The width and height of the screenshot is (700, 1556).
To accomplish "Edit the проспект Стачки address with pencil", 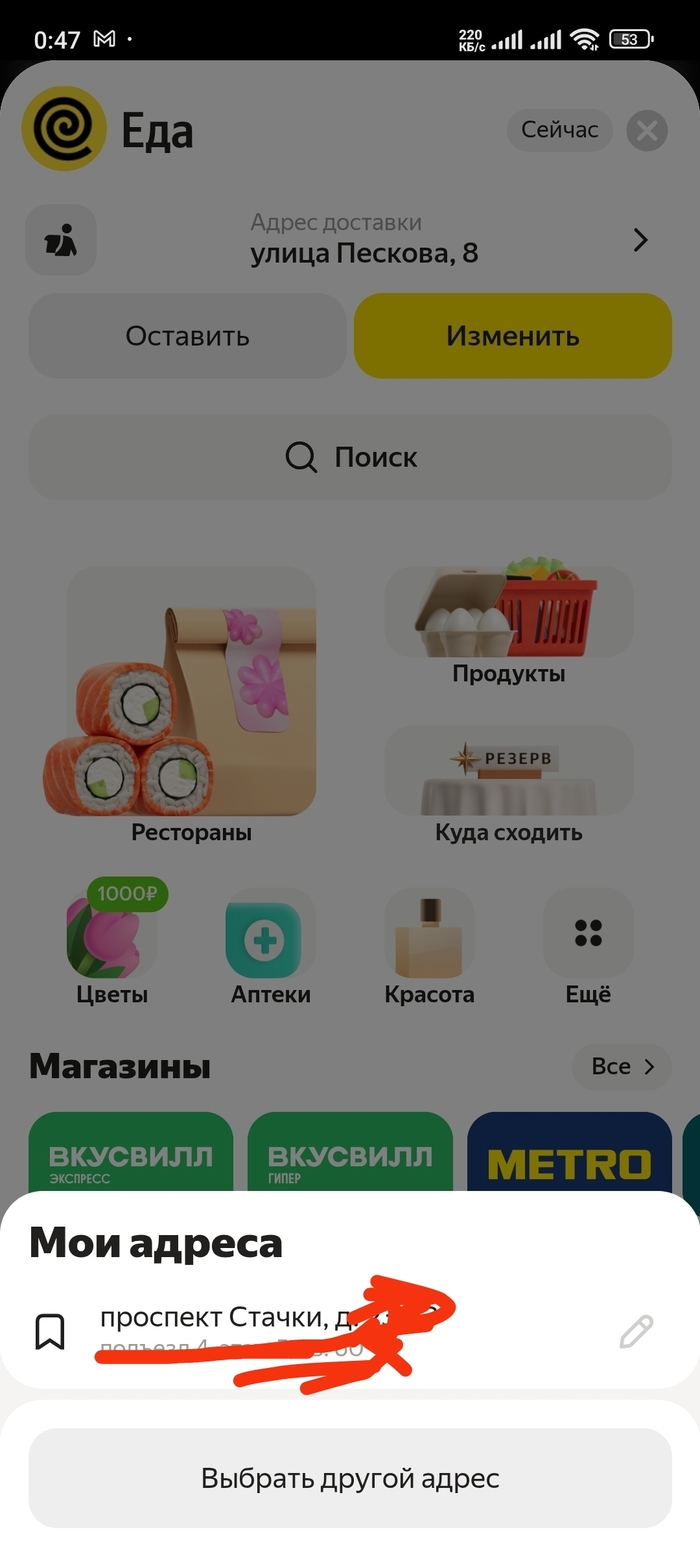I will (x=636, y=1331).
